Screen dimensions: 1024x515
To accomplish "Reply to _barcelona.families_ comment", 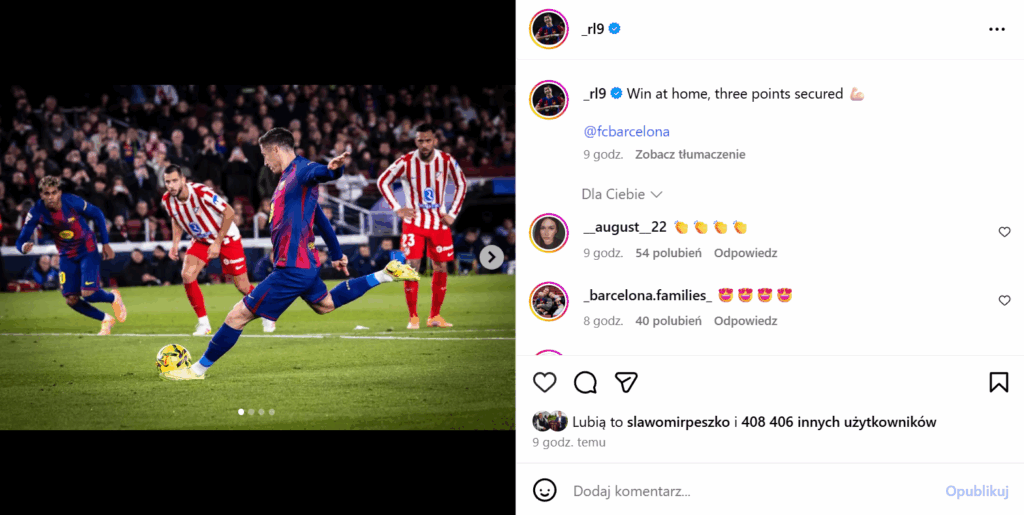I will 745,321.
